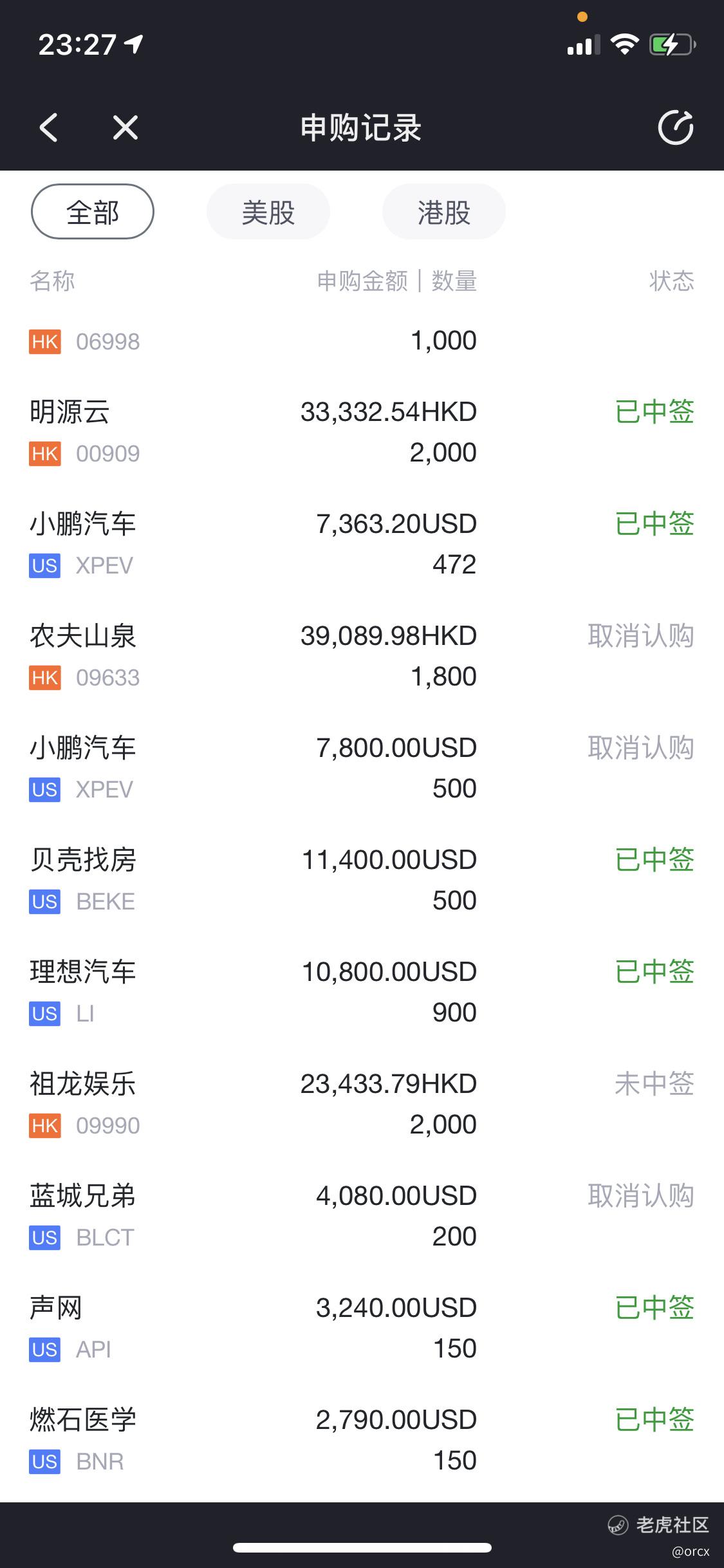Open the 小鹏汽车 record marked 已中签
Viewport: 724px width, 1568px height.
[360, 544]
